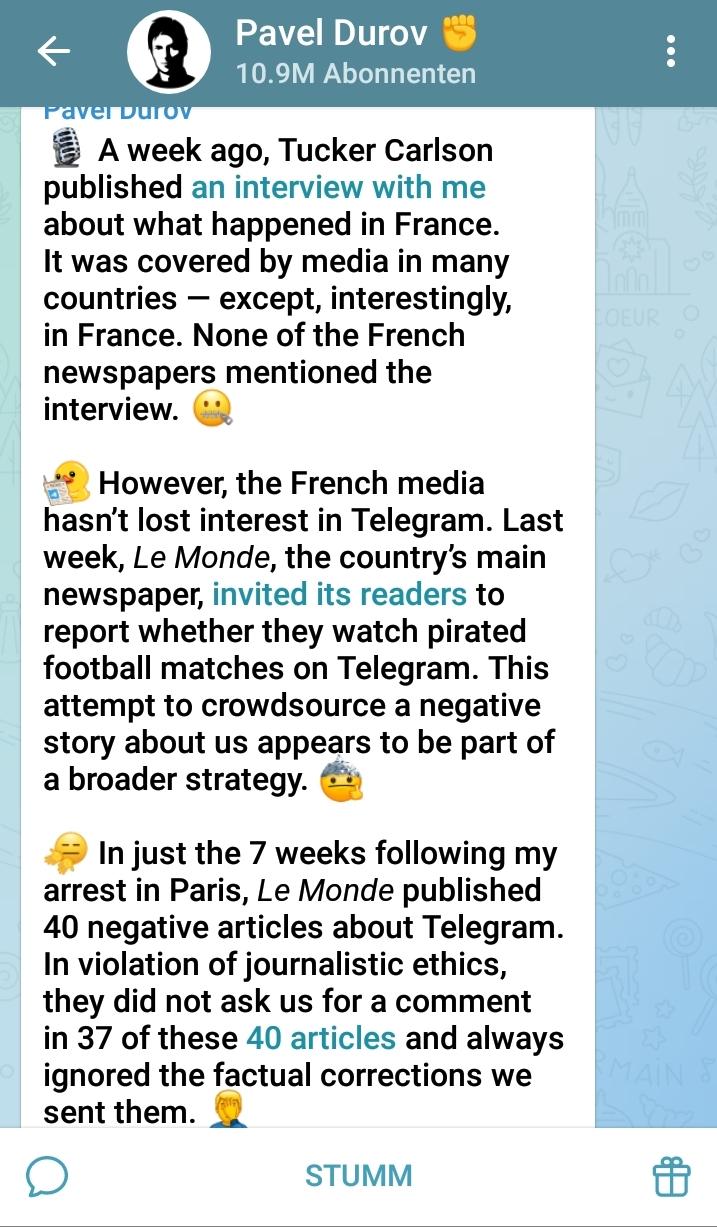
Task: Open Pavel Durov's channel profile picture
Action: [169, 52]
